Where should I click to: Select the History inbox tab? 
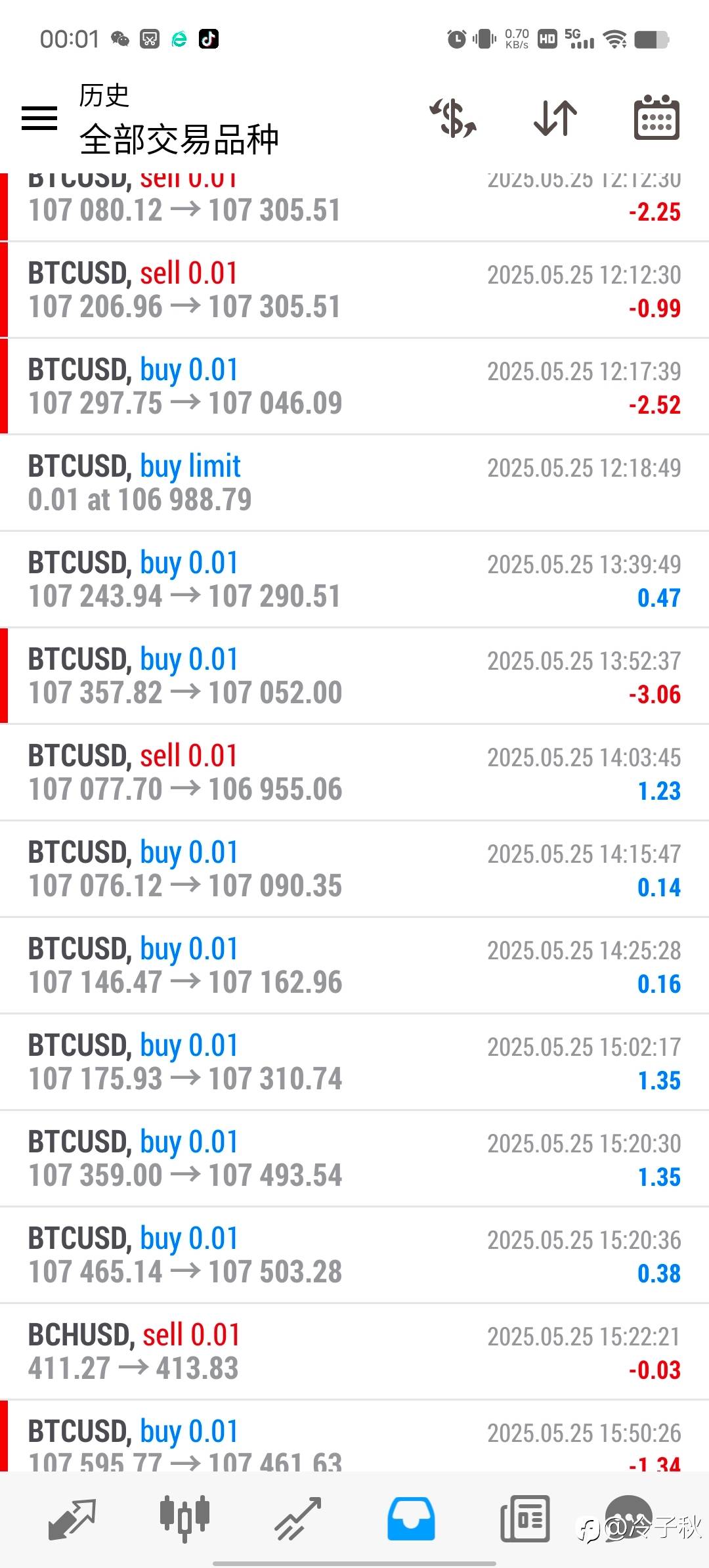point(411,1519)
